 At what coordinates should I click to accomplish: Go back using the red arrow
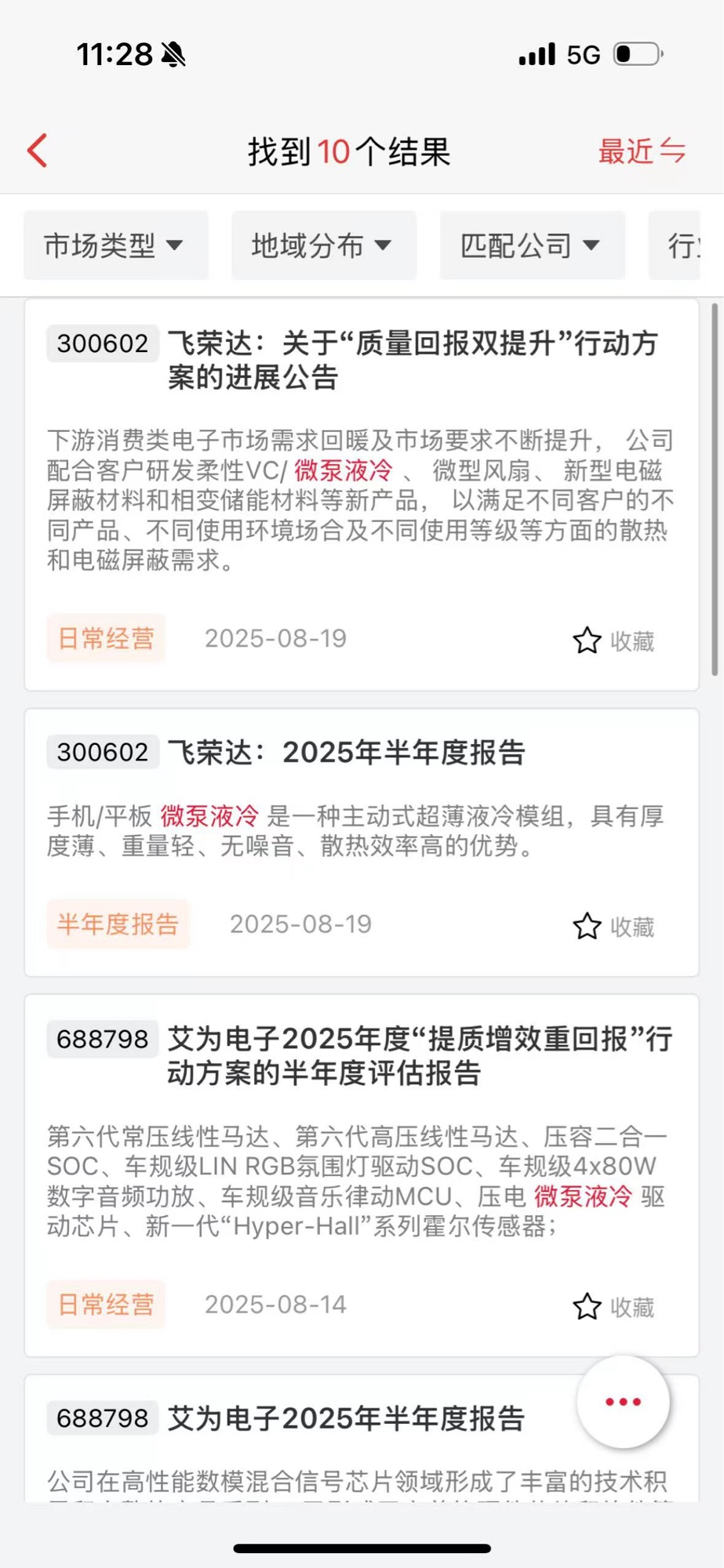tap(38, 151)
